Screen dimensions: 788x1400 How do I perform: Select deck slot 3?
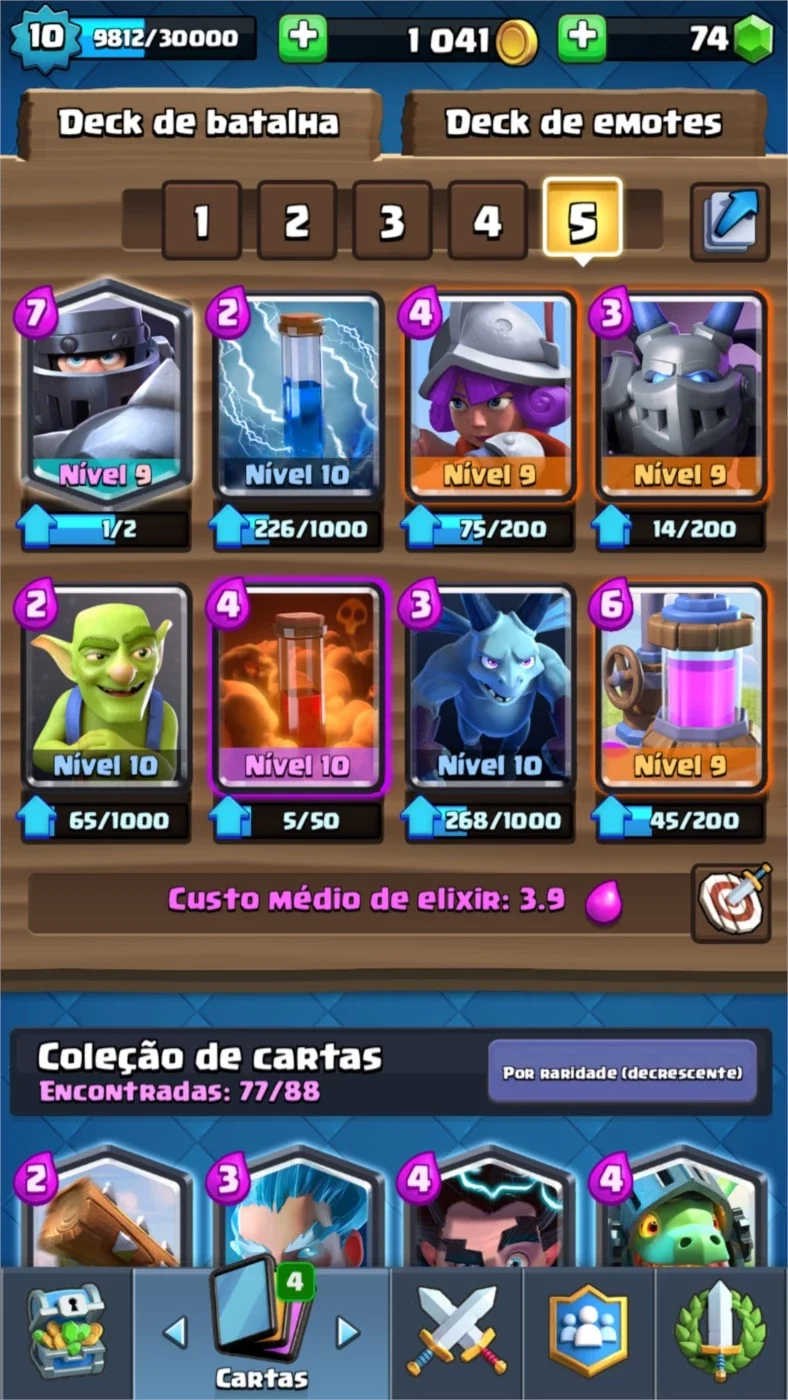(392, 220)
